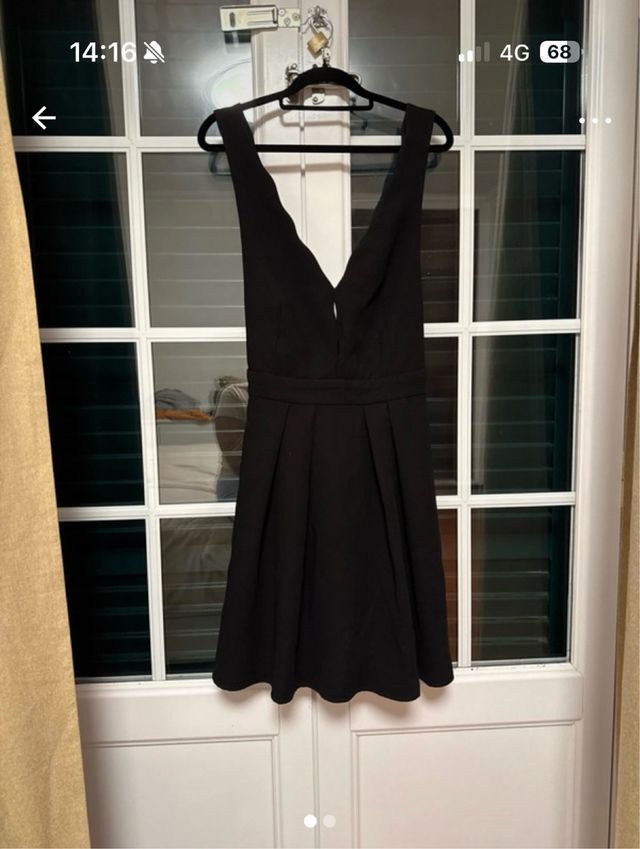The height and width of the screenshot is (849, 640).
Task: Jump to the second photo indicator dot
Action: click(x=329, y=821)
